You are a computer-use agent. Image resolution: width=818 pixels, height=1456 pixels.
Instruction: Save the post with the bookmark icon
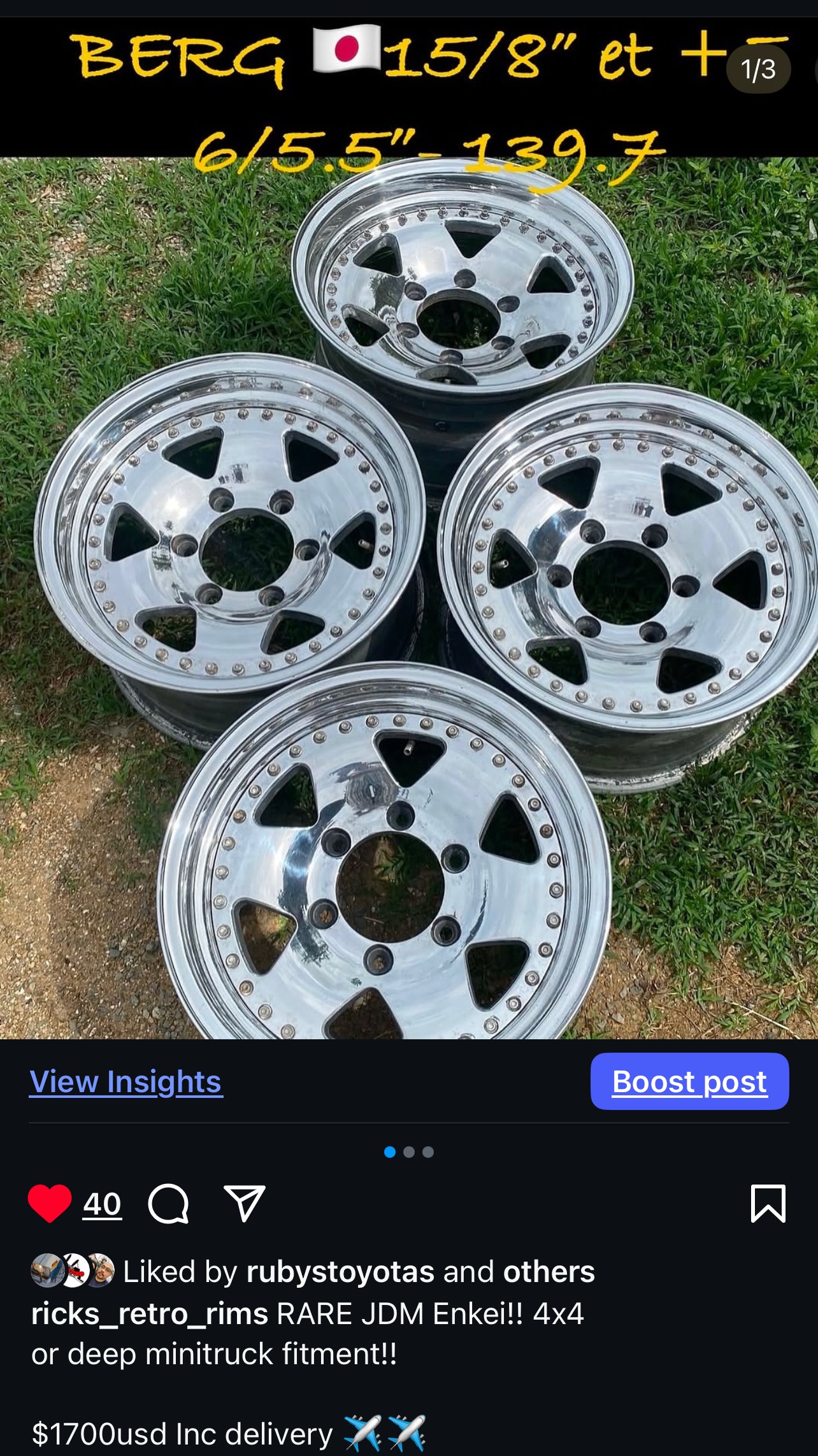coord(768,1204)
